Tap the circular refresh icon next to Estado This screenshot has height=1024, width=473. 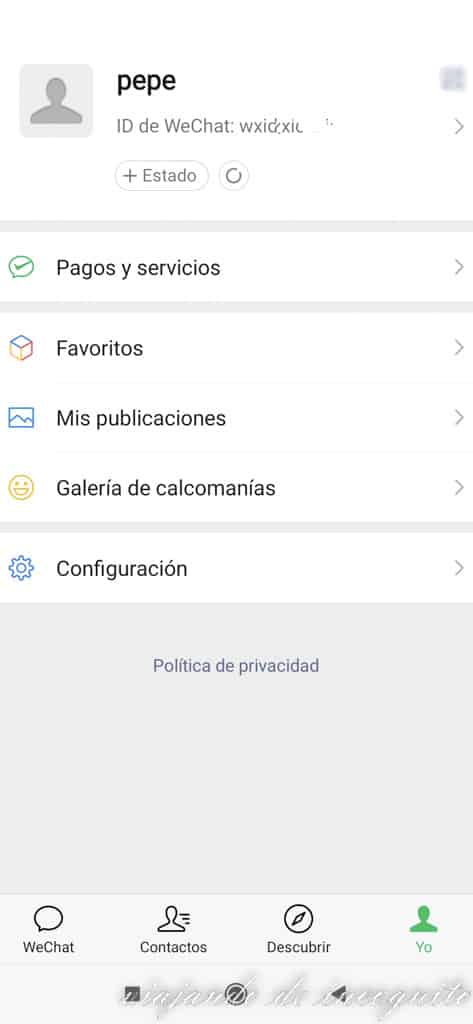[x=234, y=176]
